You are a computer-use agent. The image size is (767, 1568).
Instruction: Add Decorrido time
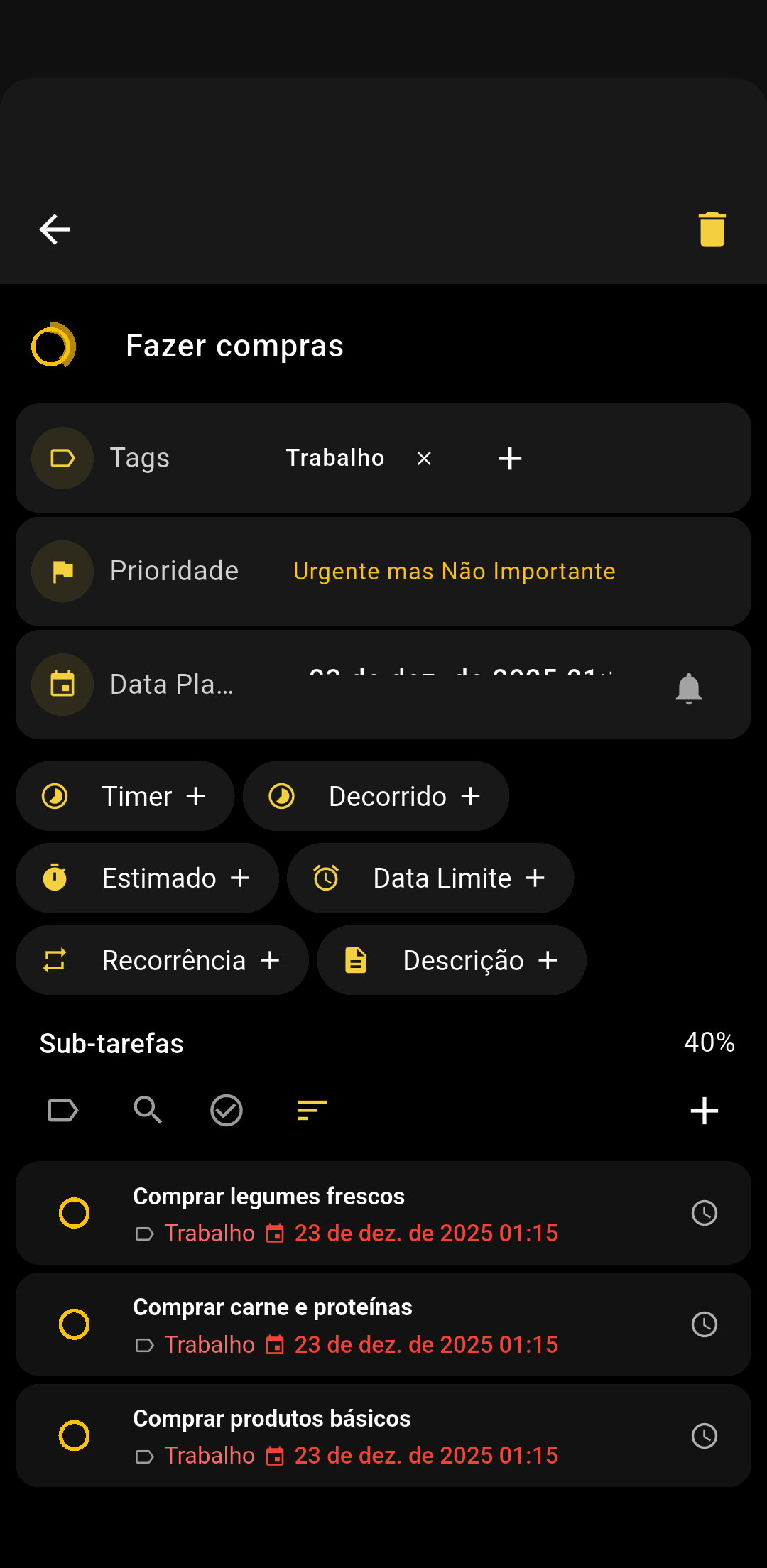click(x=376, y=796)
